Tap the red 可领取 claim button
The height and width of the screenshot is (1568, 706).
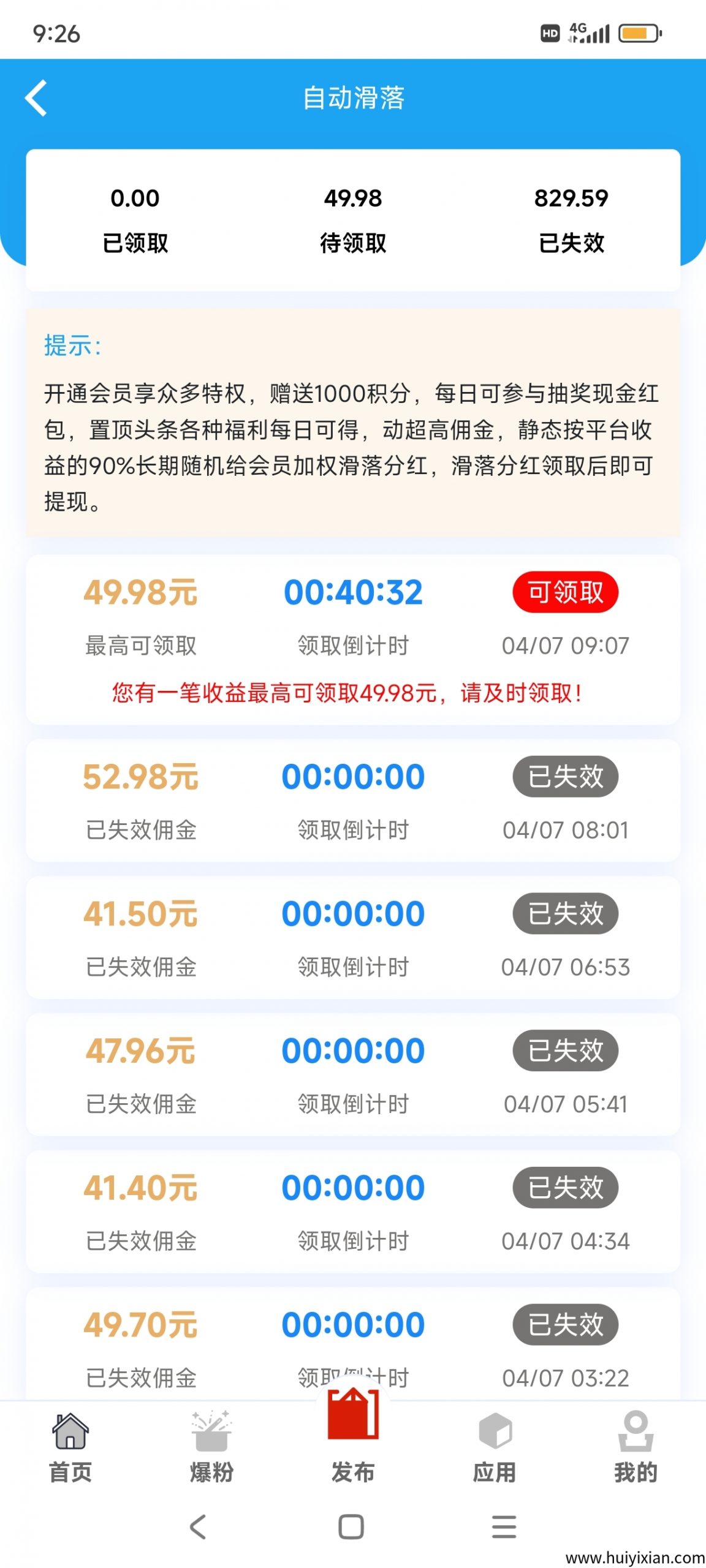click(565, 592)
